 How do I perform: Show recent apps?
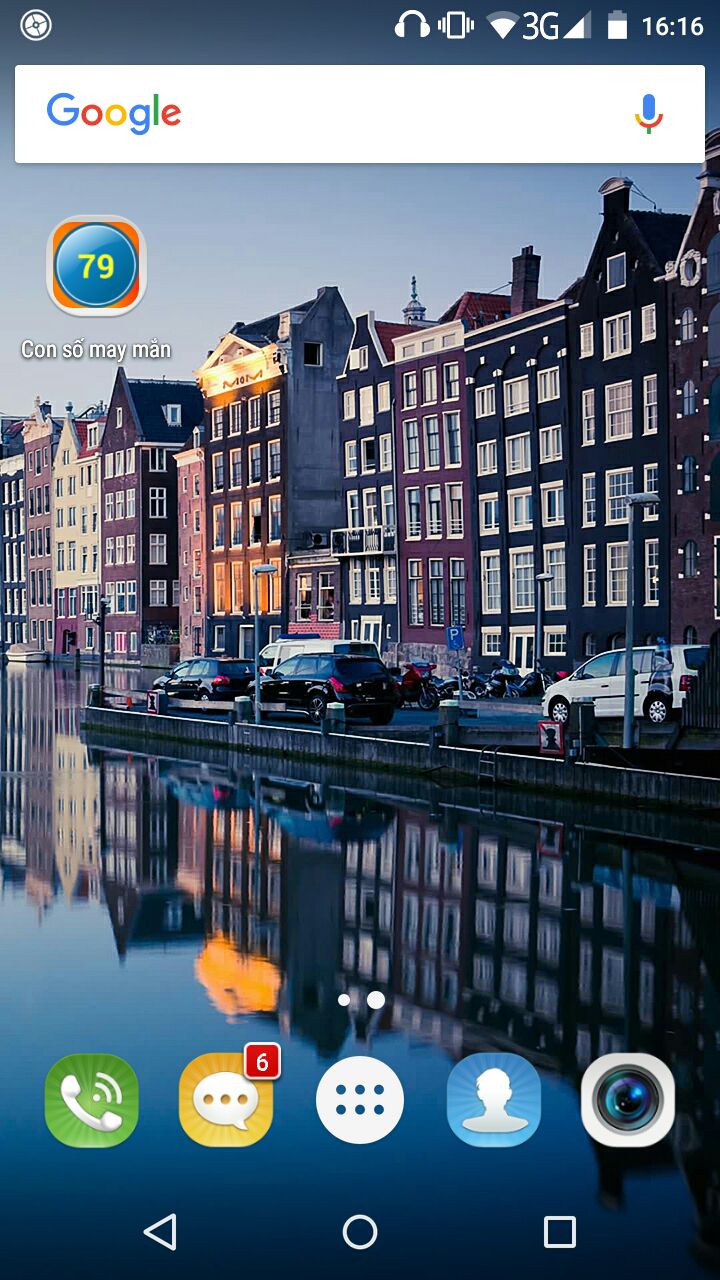click(x=560, y=1232)
